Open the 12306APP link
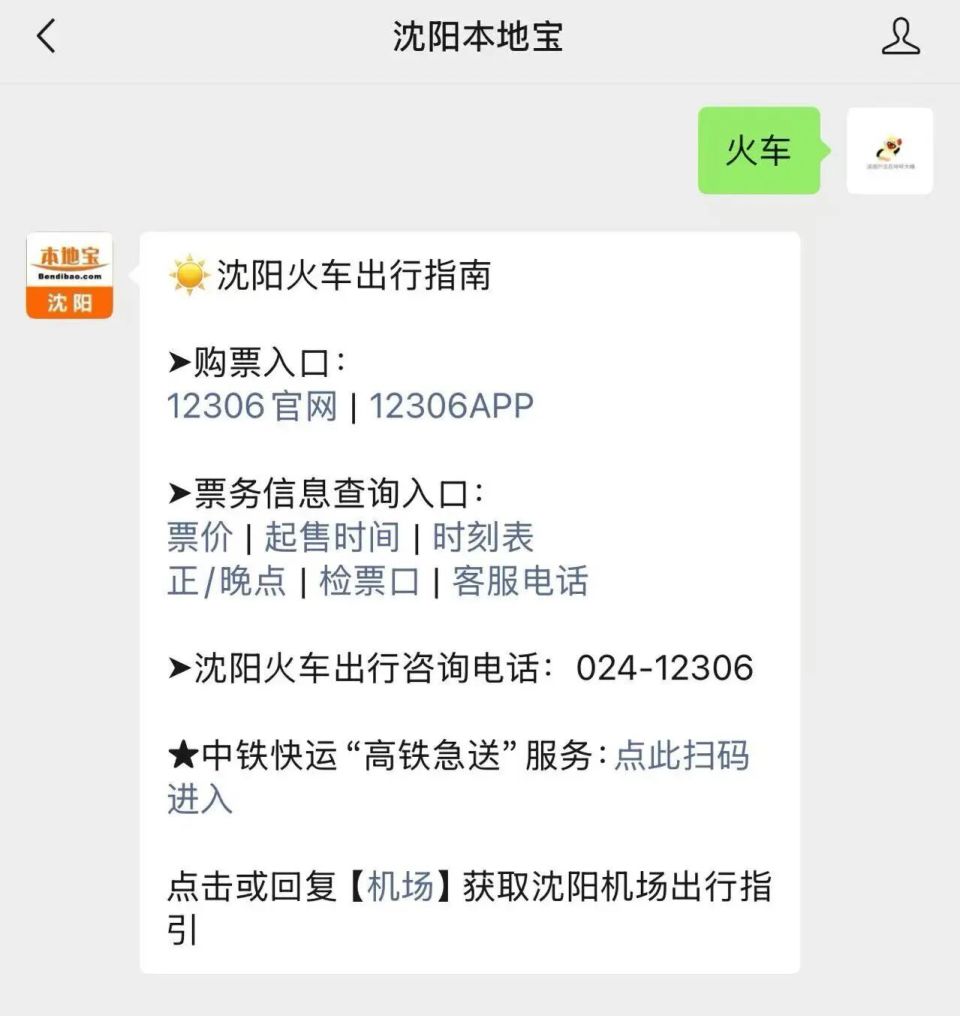The width and height of the screenshot is (960, 1016). pyautogui.click(x=451, y=406)
